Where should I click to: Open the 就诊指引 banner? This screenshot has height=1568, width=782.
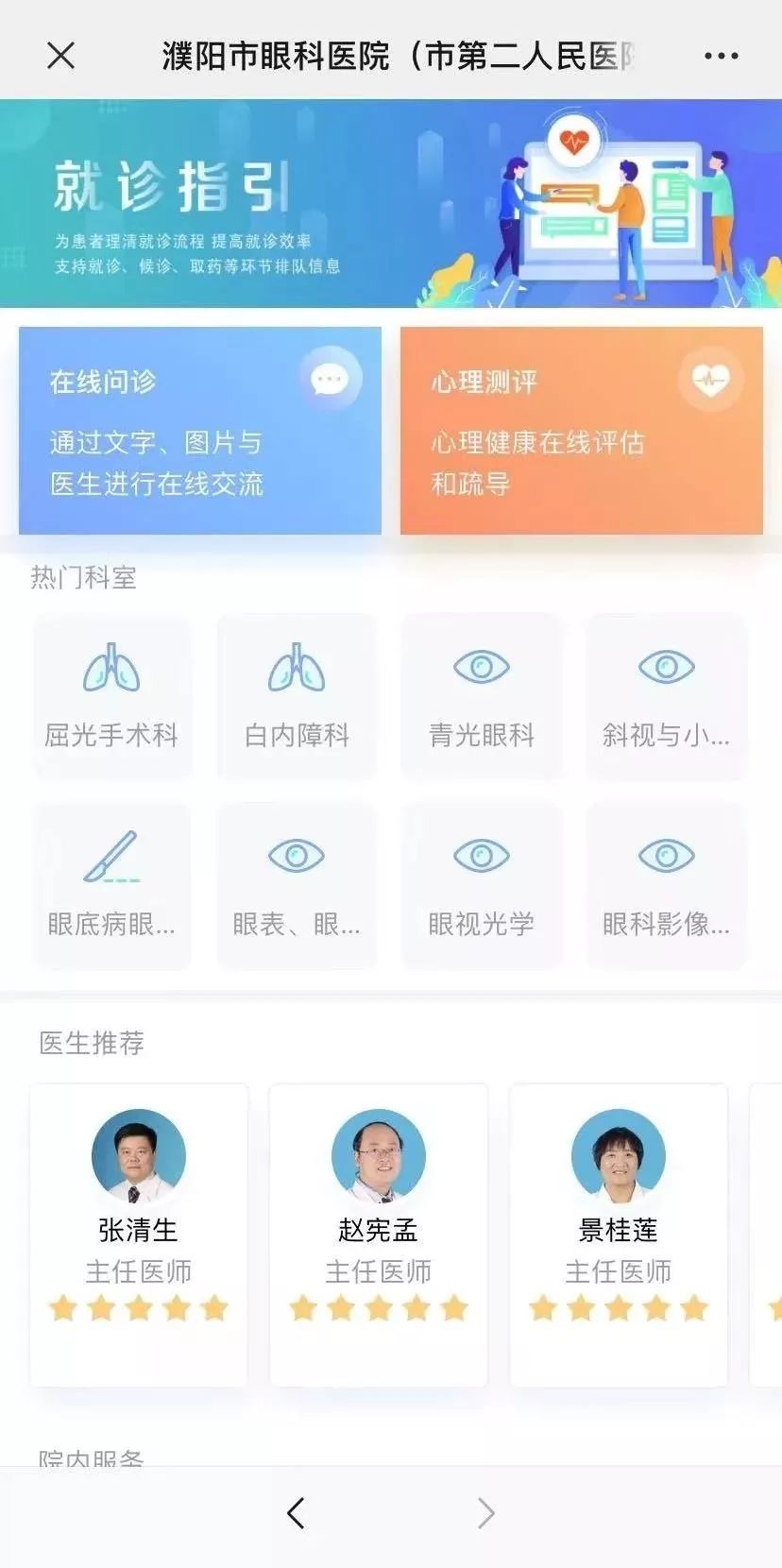pyautogui.click(x=391, y=203)
